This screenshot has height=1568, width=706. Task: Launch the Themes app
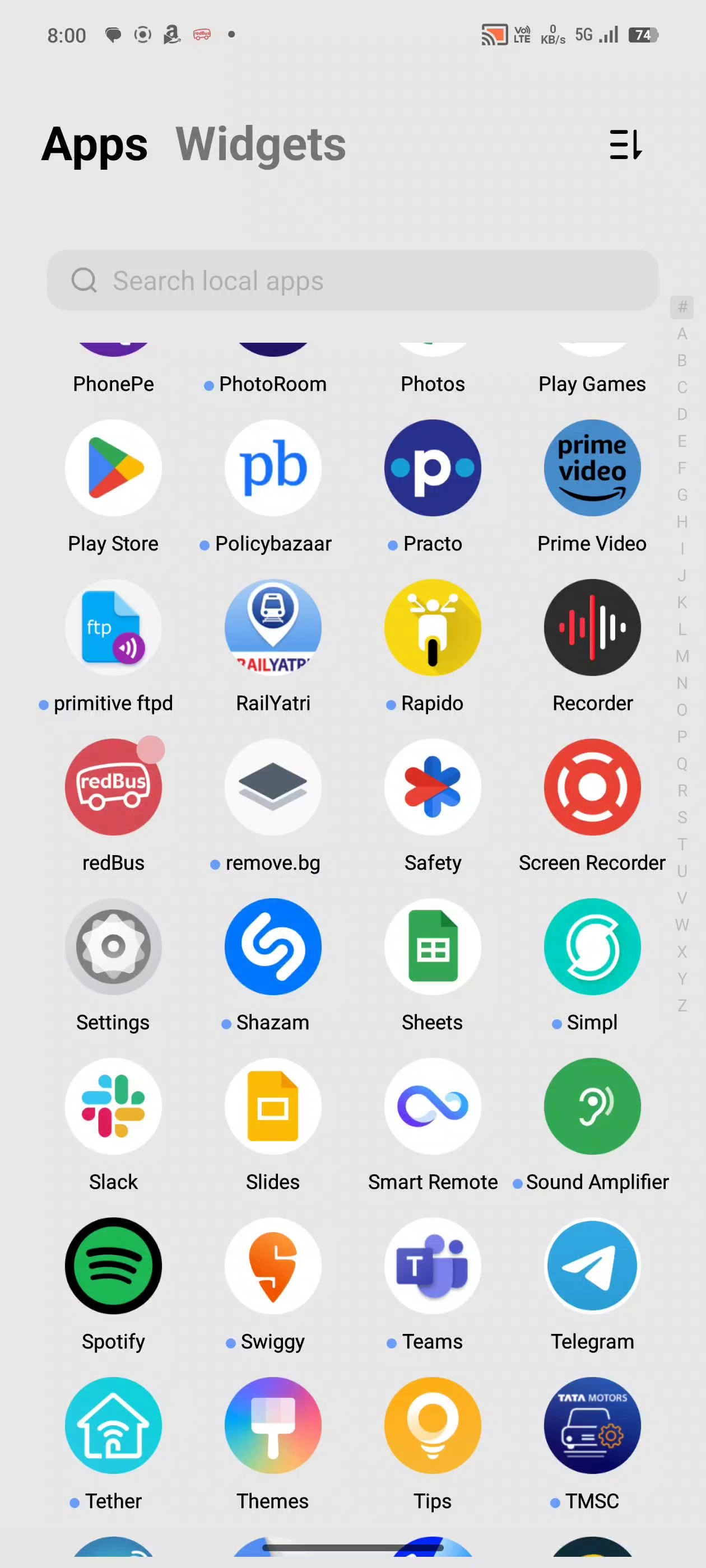coord(273,1425)
